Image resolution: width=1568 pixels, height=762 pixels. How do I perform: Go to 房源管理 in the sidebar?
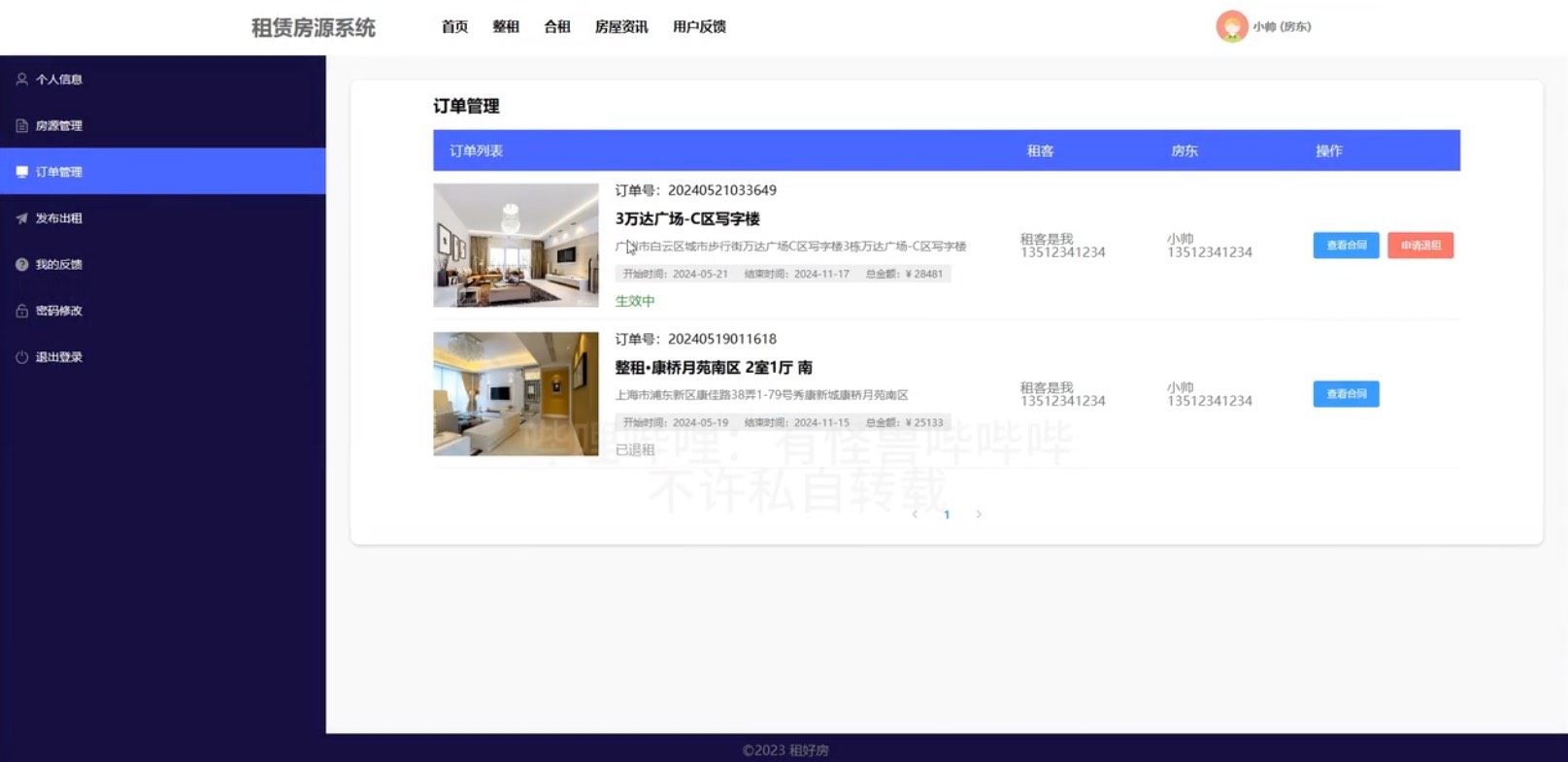click(x=58, y=125)
